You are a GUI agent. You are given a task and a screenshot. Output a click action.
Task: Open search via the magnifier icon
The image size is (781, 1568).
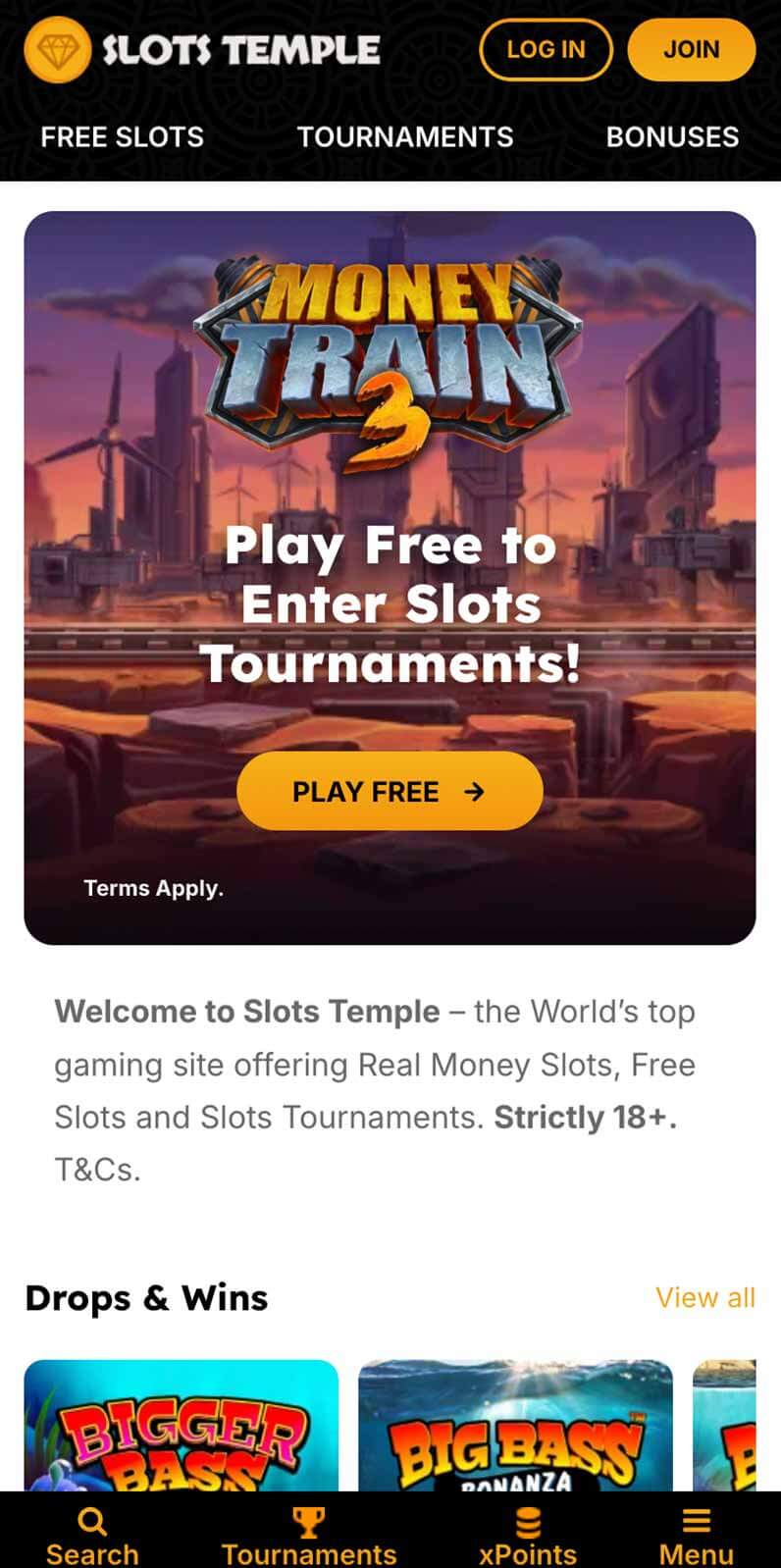(x=92, y=1524)
